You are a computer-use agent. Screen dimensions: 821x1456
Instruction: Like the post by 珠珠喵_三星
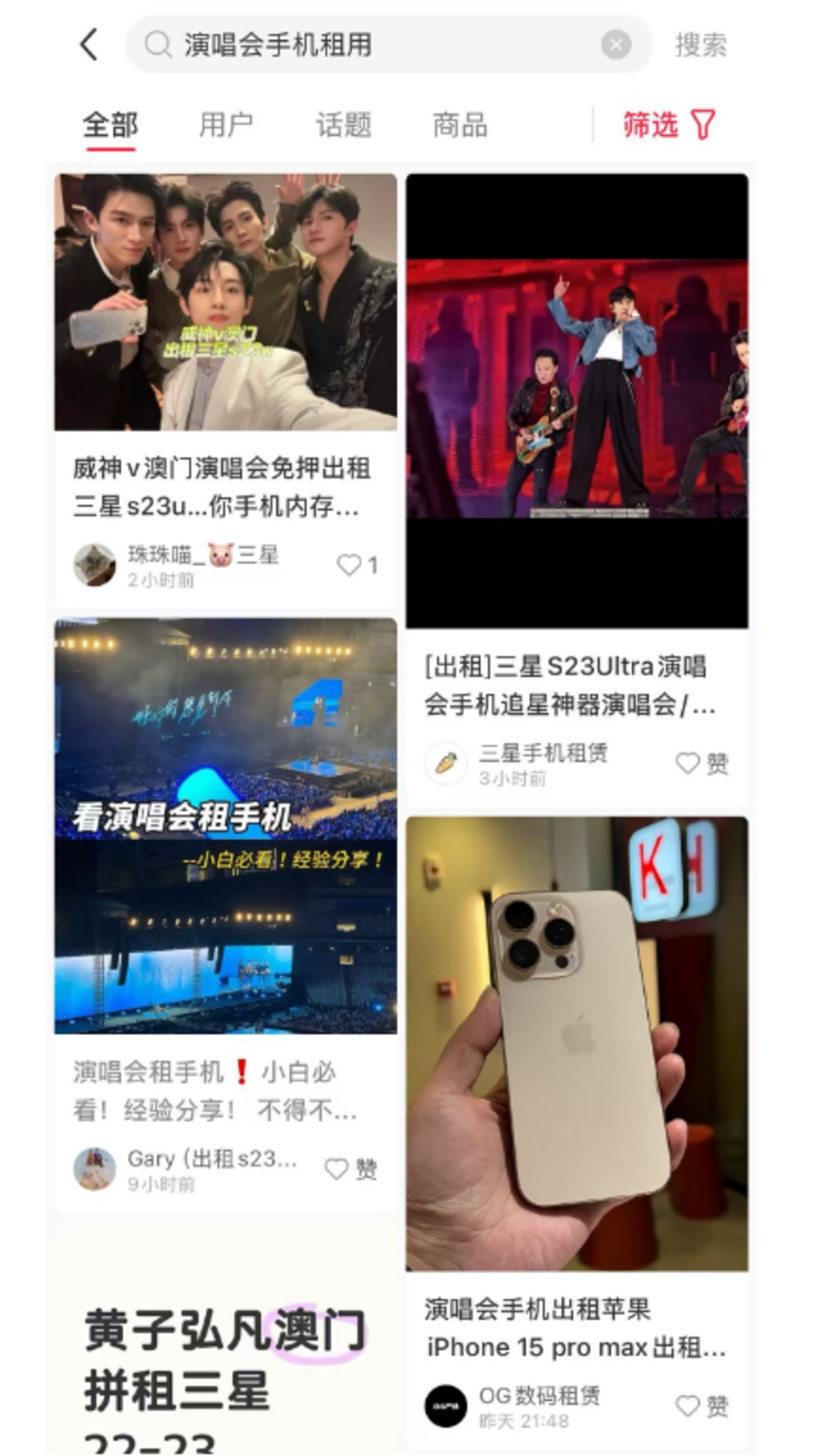349,565
